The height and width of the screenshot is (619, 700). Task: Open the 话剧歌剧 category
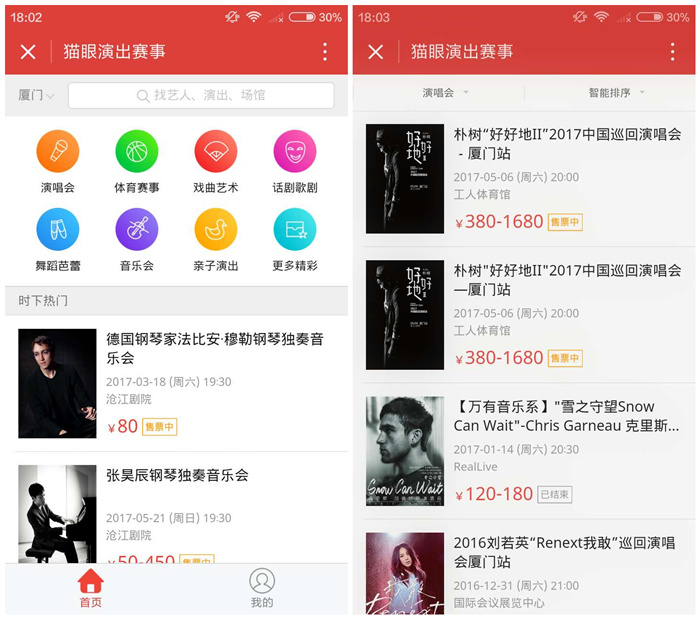tap(294, 152)
